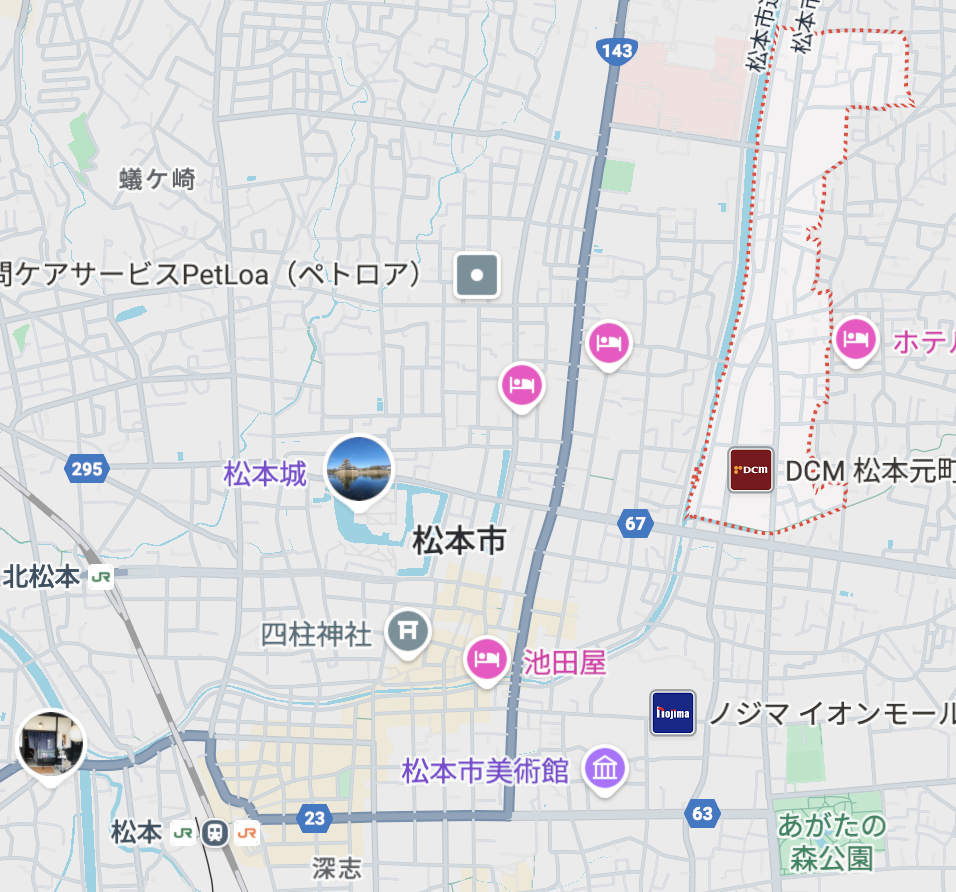This screenshot has height=892, width=956.
Task: Open the hotel pin northeast of Matsumoto Castle
Action: click(x=522, y=384)
